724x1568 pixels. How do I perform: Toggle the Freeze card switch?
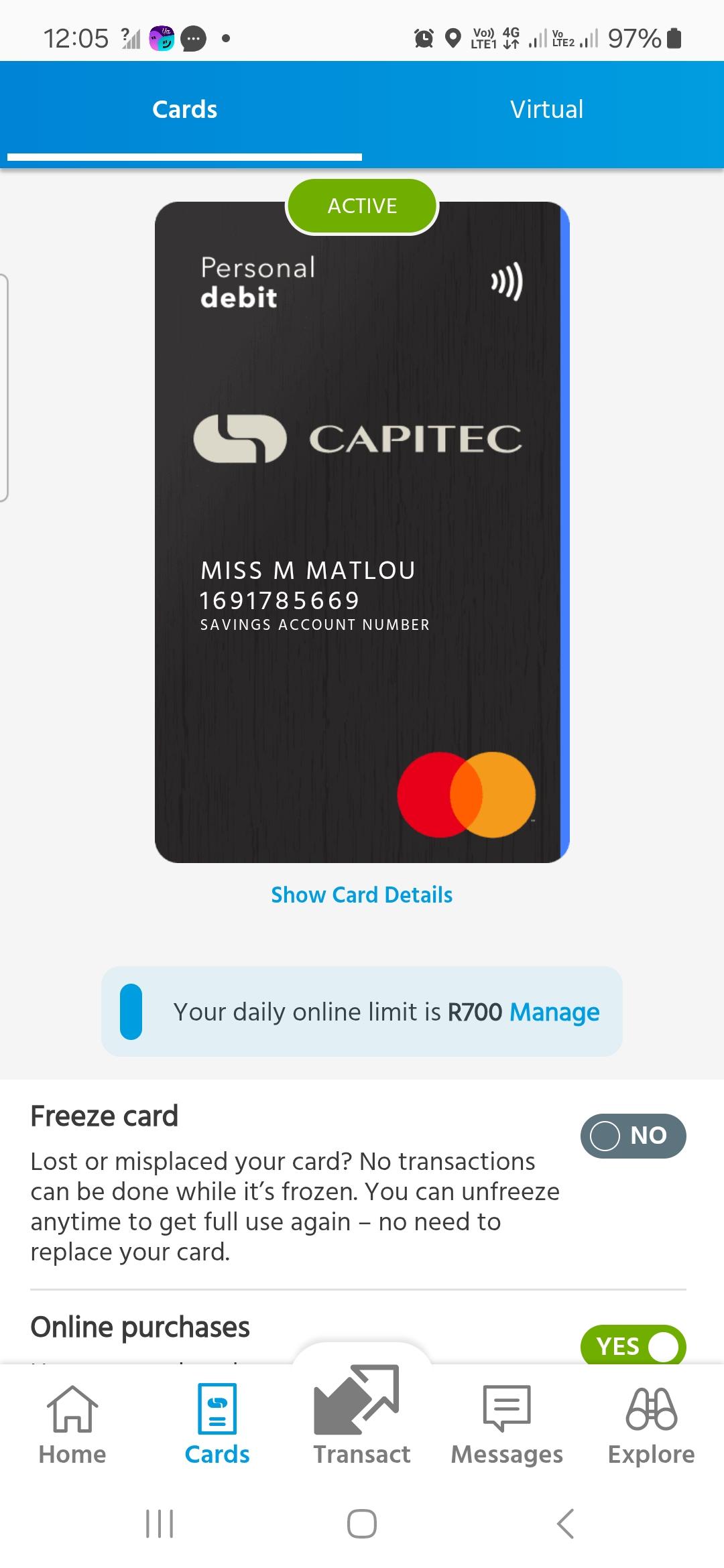click(632, 1136)
